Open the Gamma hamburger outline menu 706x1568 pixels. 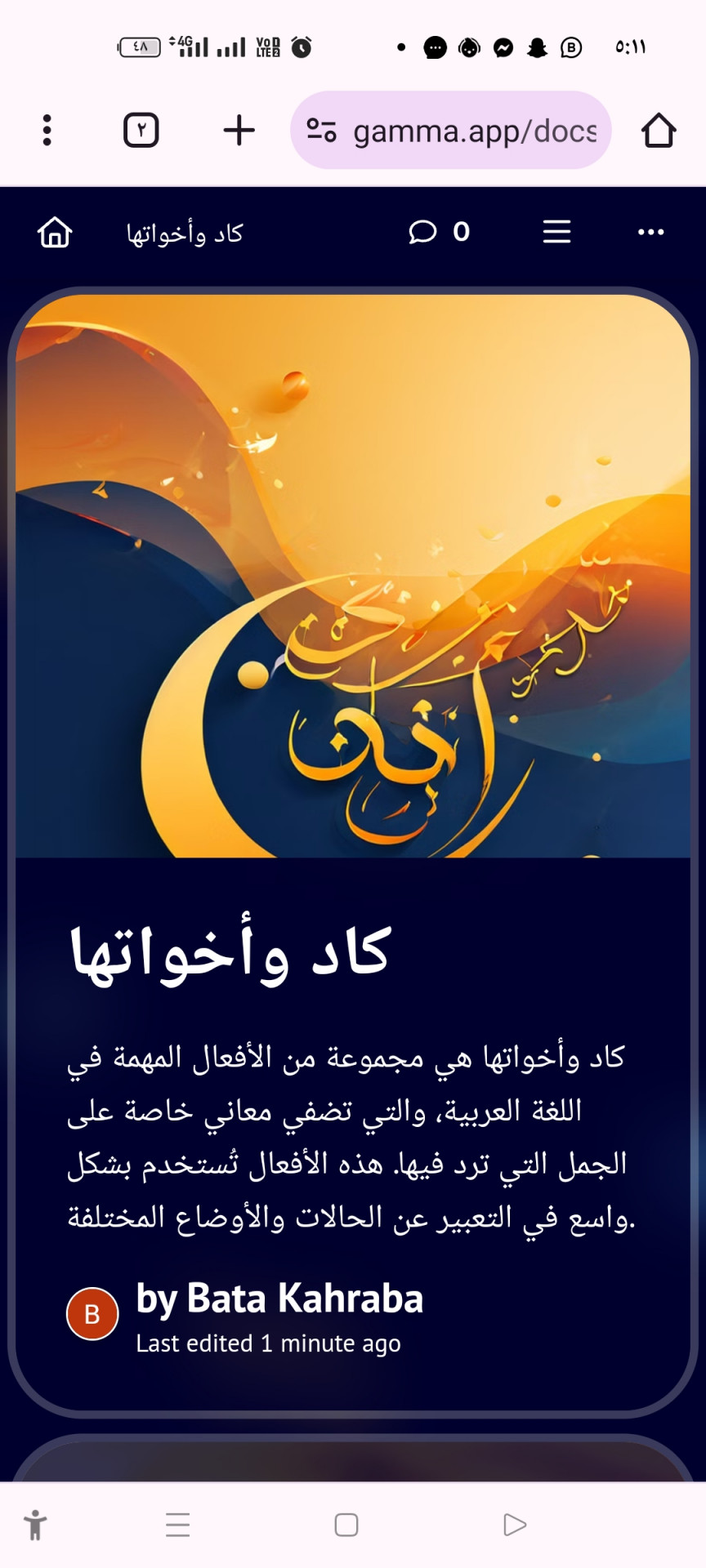pos(556,233)
